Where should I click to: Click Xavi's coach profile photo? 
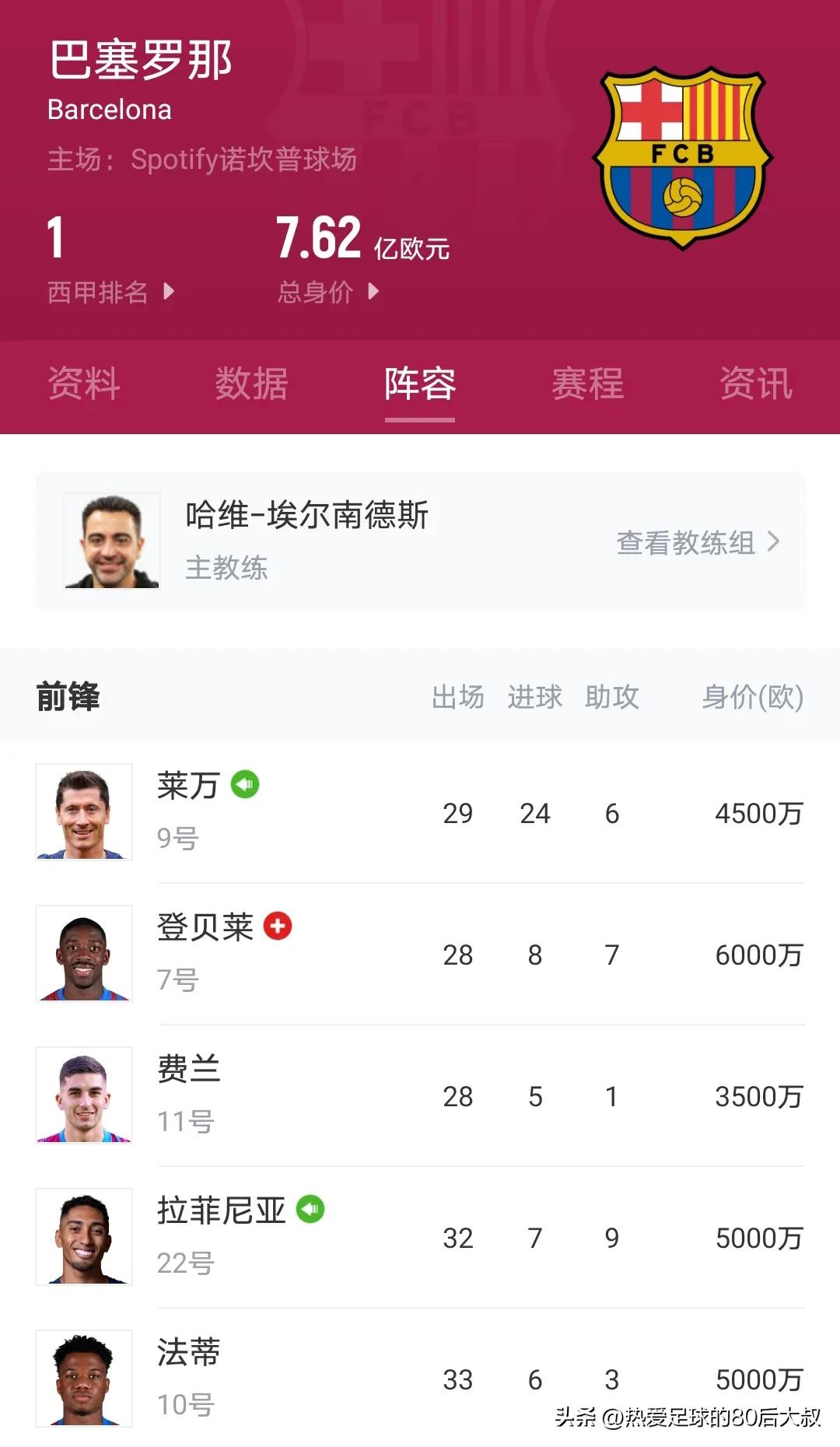coord(111,541)
